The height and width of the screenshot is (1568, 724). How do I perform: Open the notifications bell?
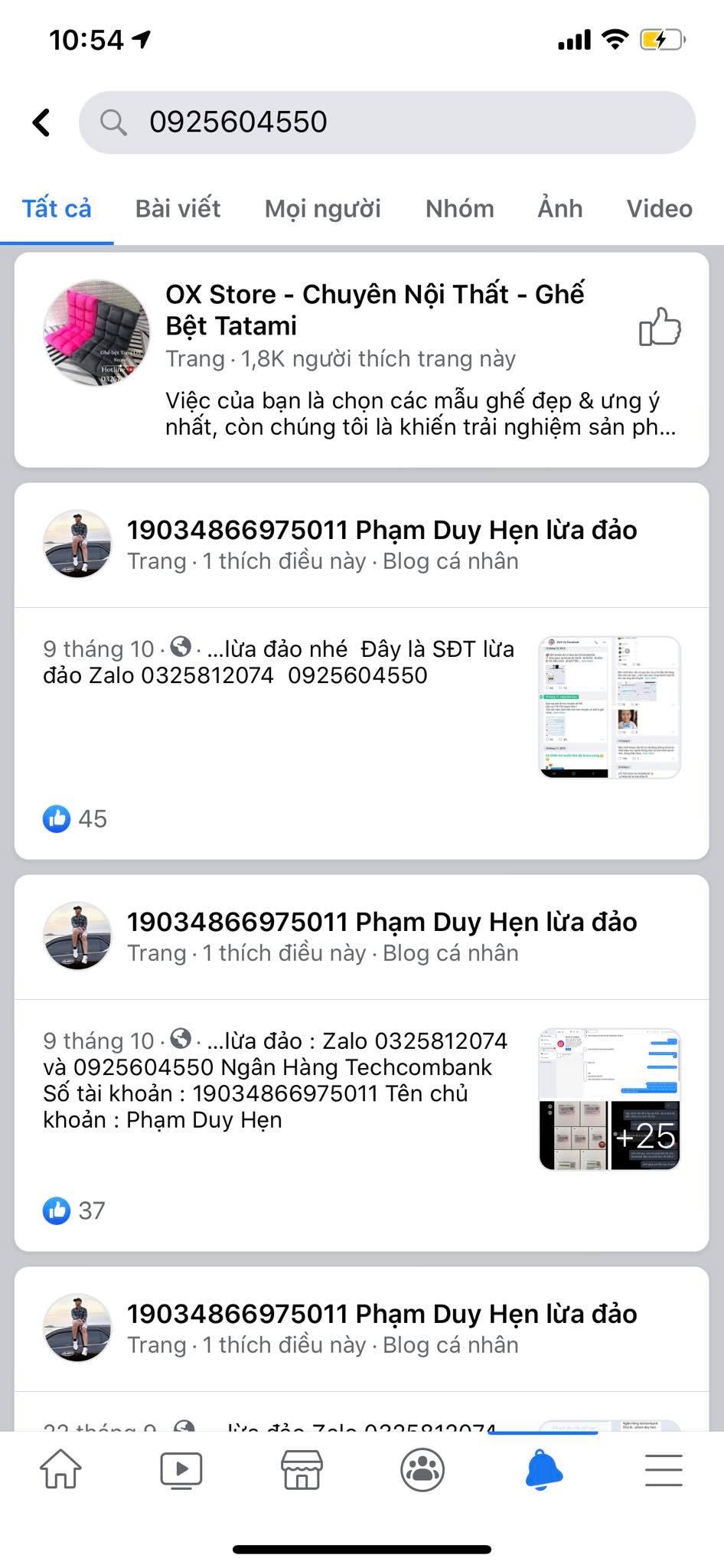click(x=543, y=1470)
